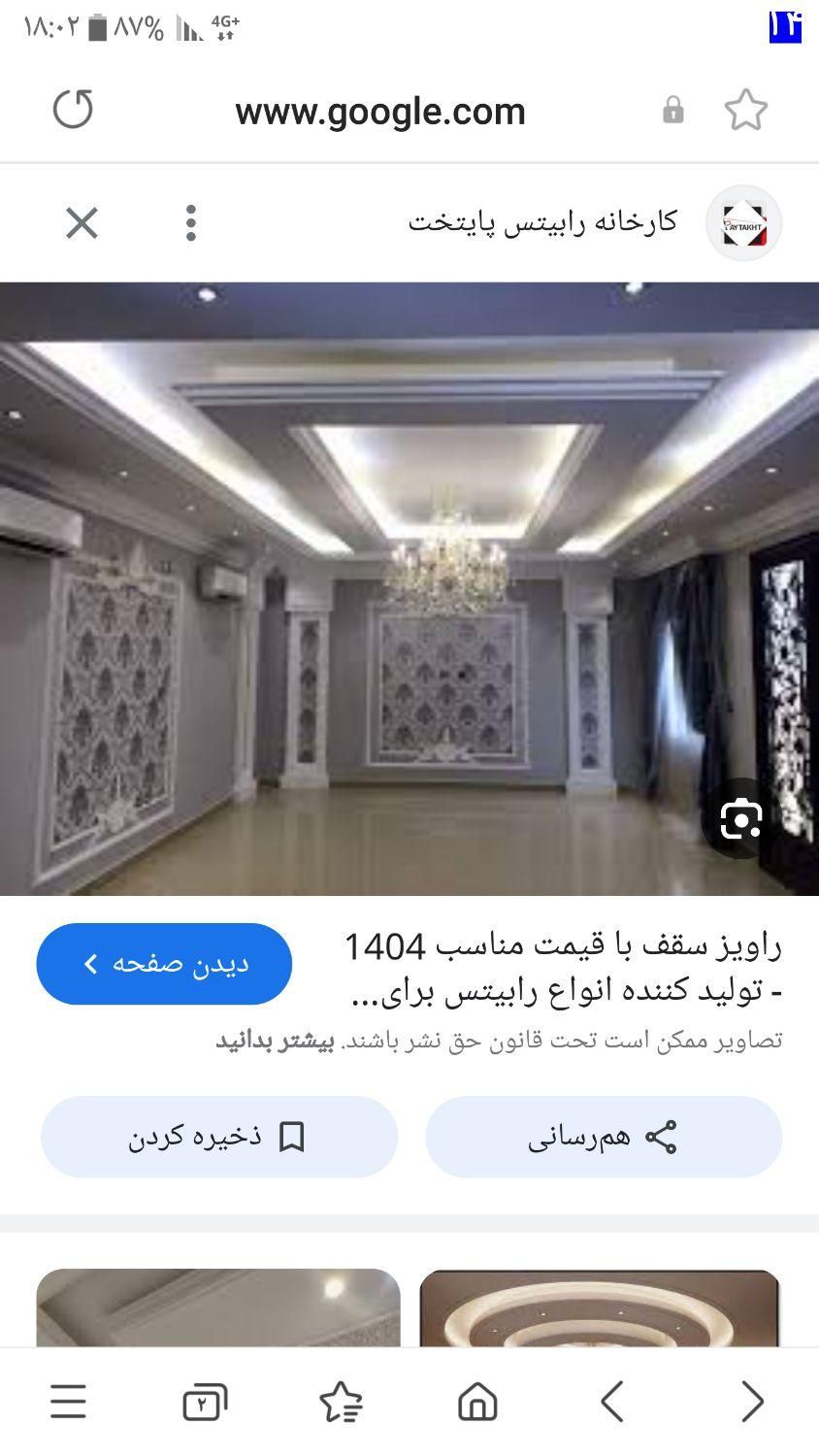Search this image with the Lens icon
This screenshot has height=1456, width=819.
(x=741, y=819)
